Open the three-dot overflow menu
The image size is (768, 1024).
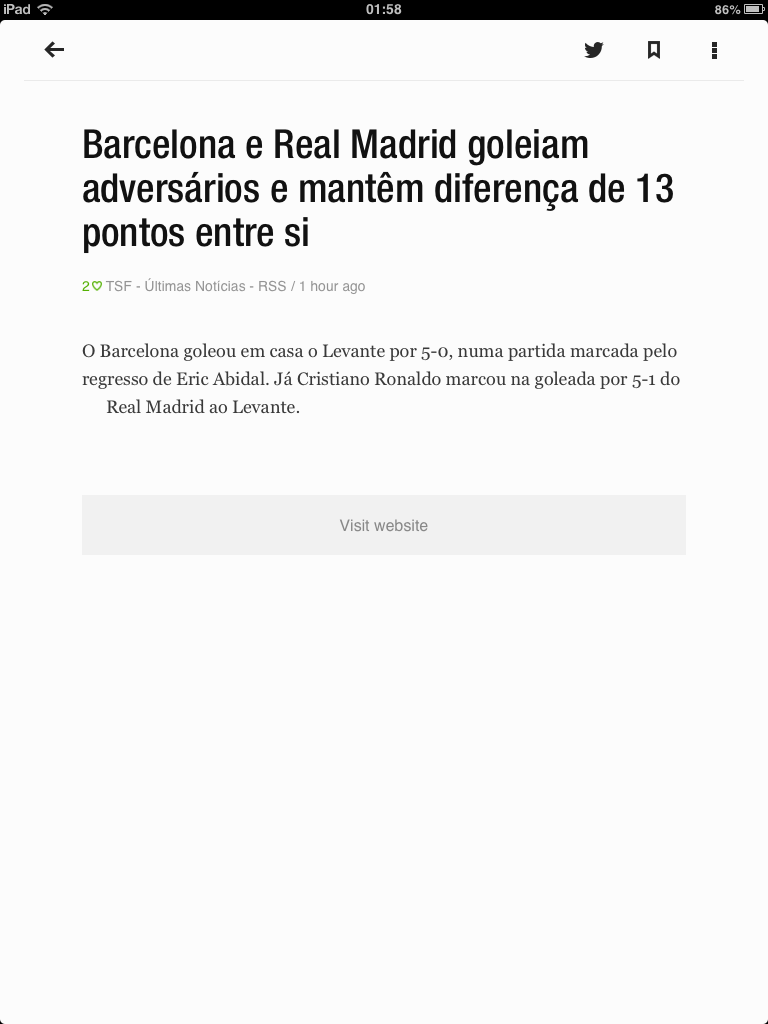click(714, 50)
